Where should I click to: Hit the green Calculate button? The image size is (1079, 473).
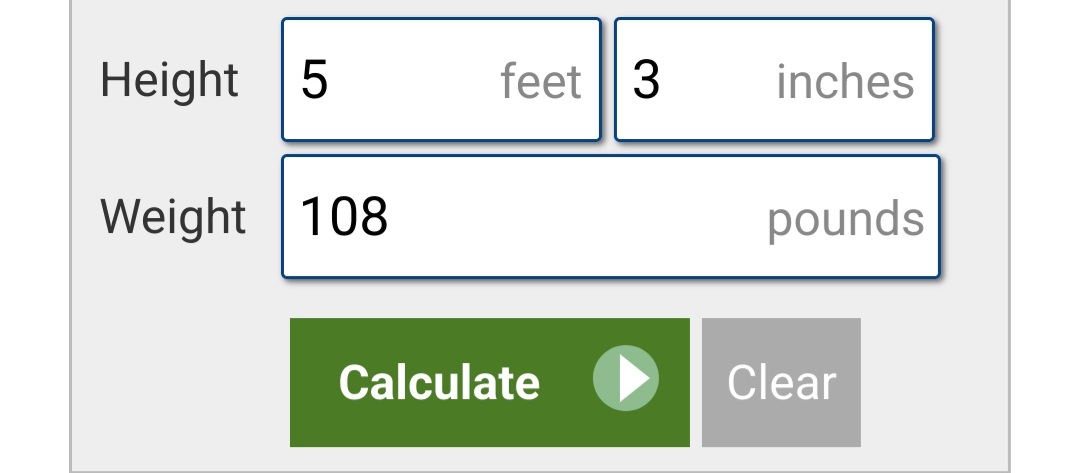point(489,382)
